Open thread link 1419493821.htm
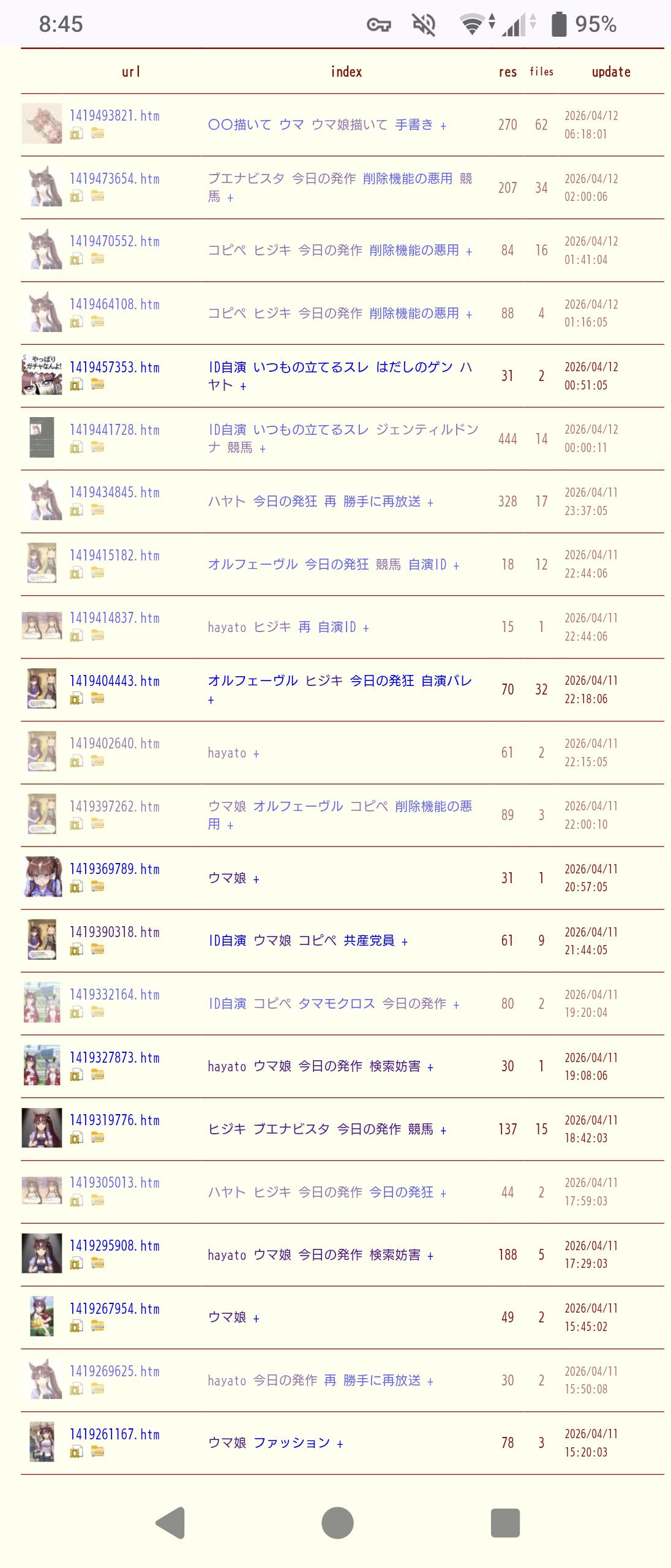This screenshot has width=671, height=1568. [x=114, y=116]
